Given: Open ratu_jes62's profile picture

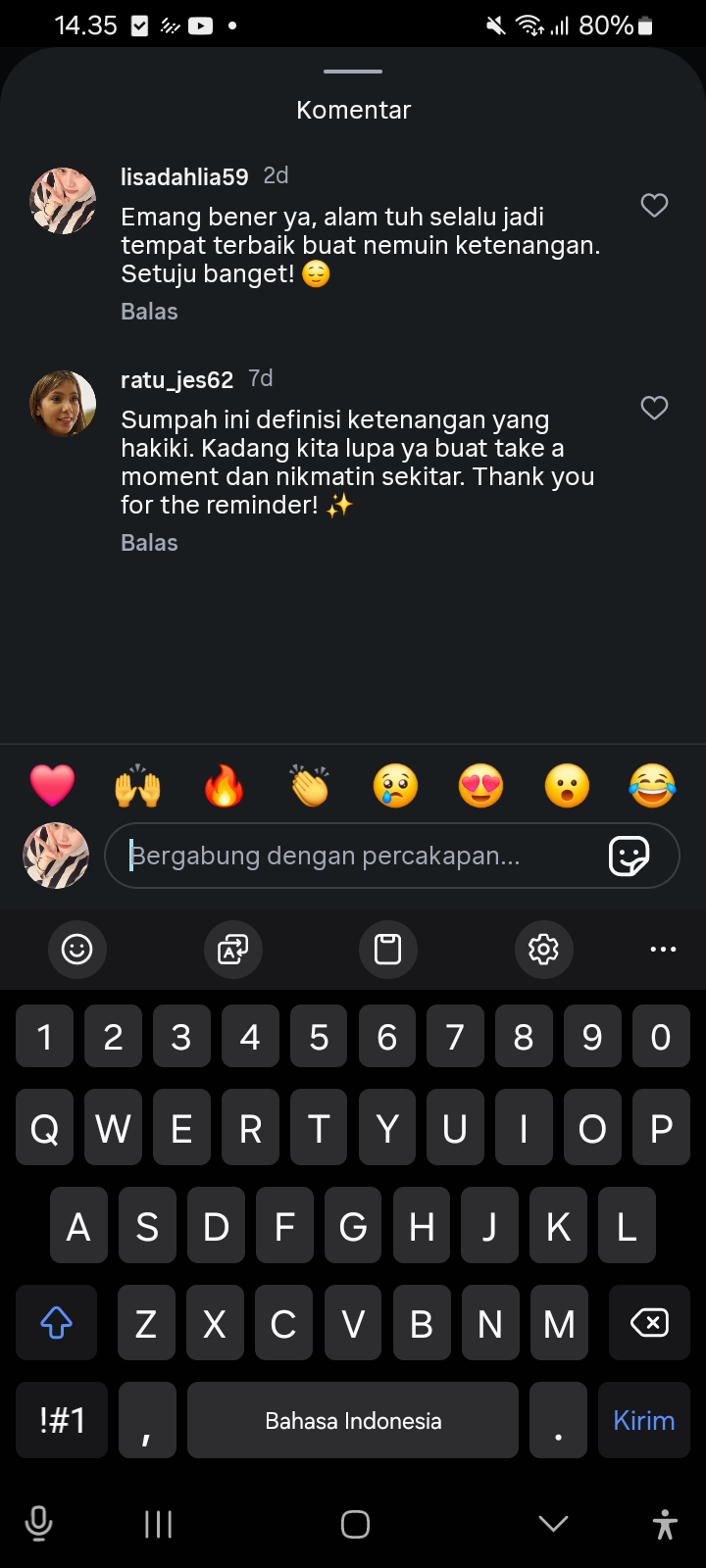Looking at the screenshot, I should [64, 403].
